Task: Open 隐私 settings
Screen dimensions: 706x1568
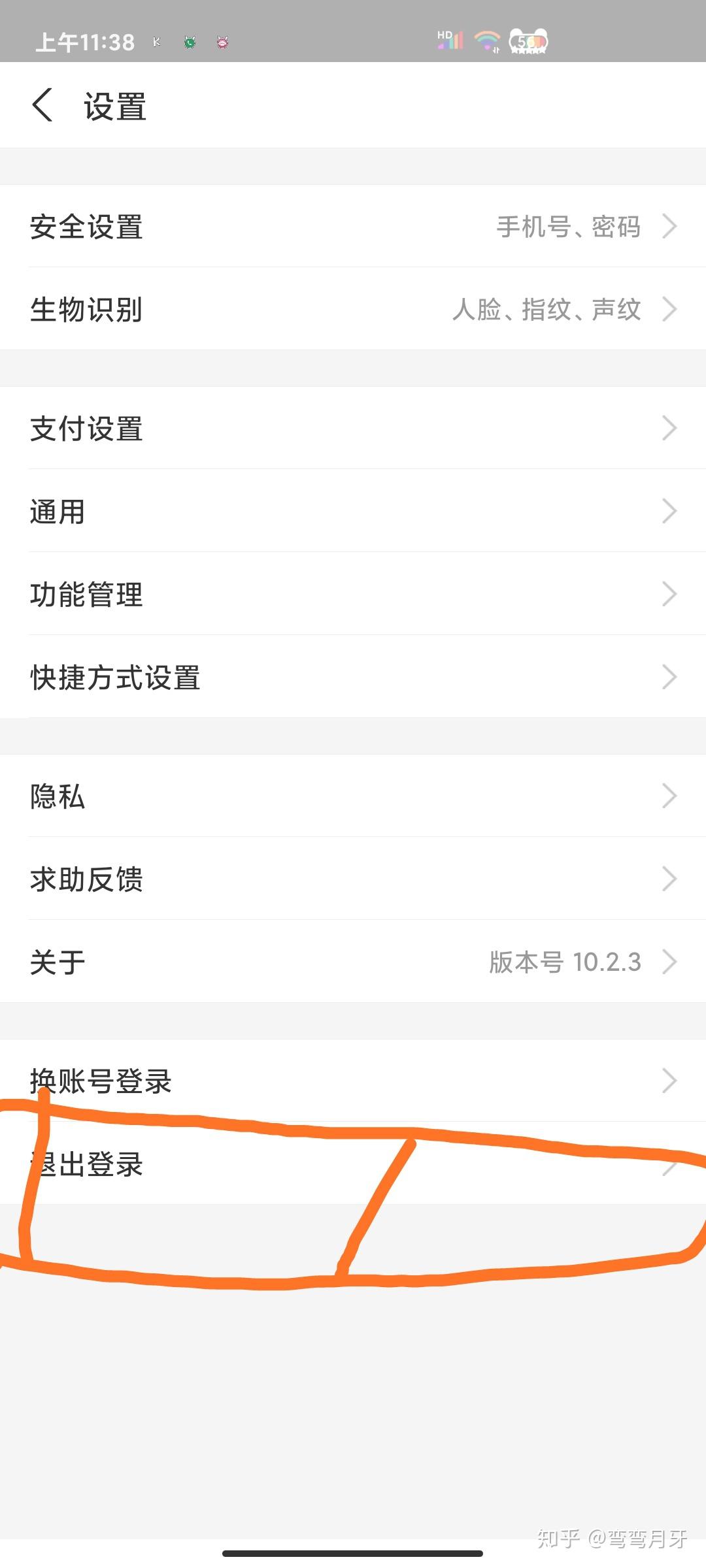Action: coord(353,796)
